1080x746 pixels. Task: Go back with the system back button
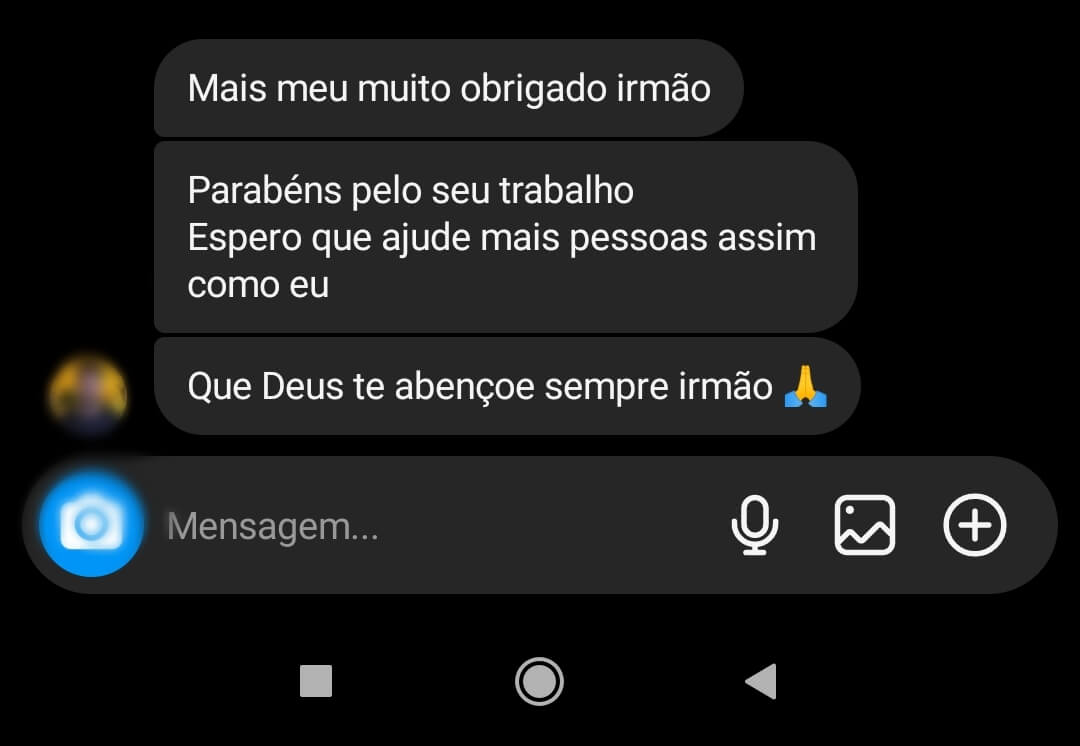761,682
